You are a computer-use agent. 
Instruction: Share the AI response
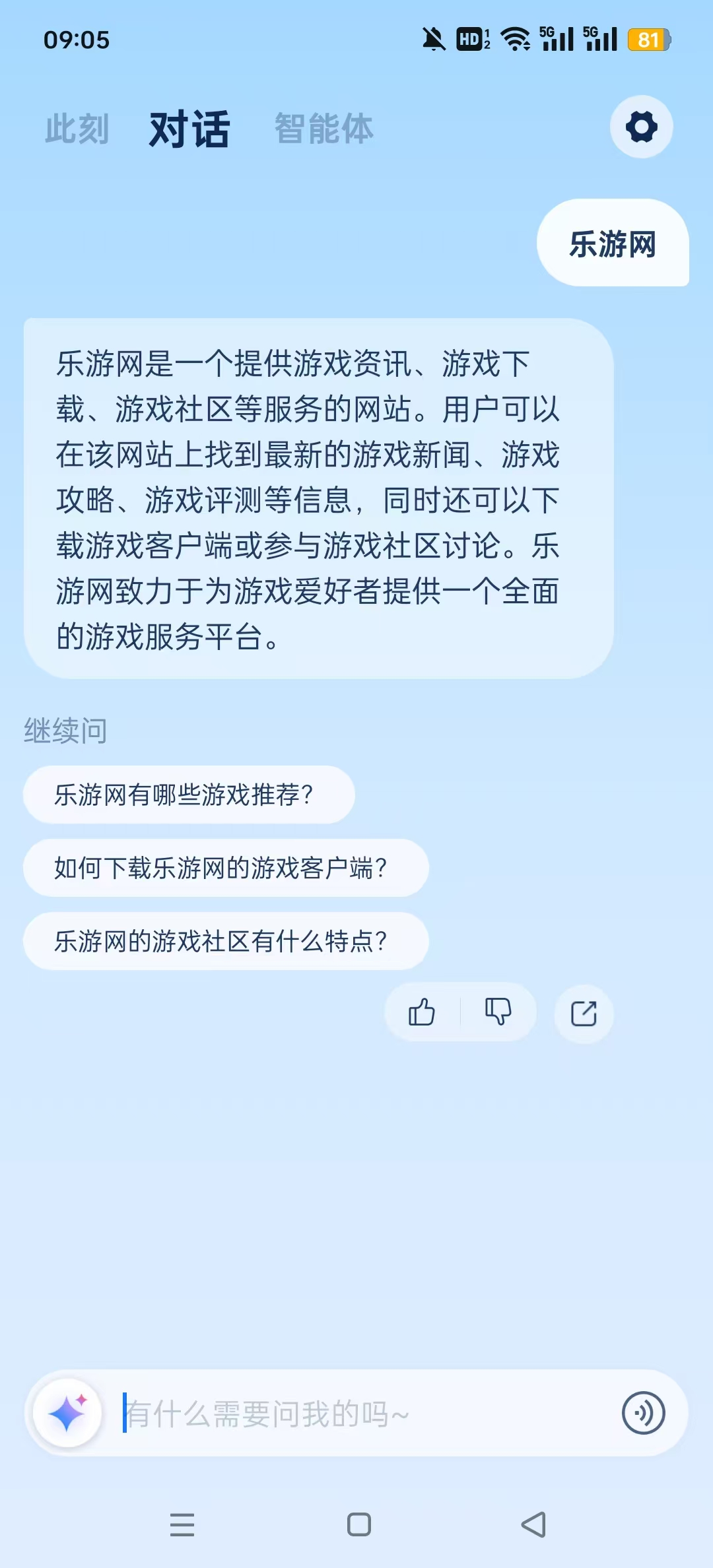584,1012
